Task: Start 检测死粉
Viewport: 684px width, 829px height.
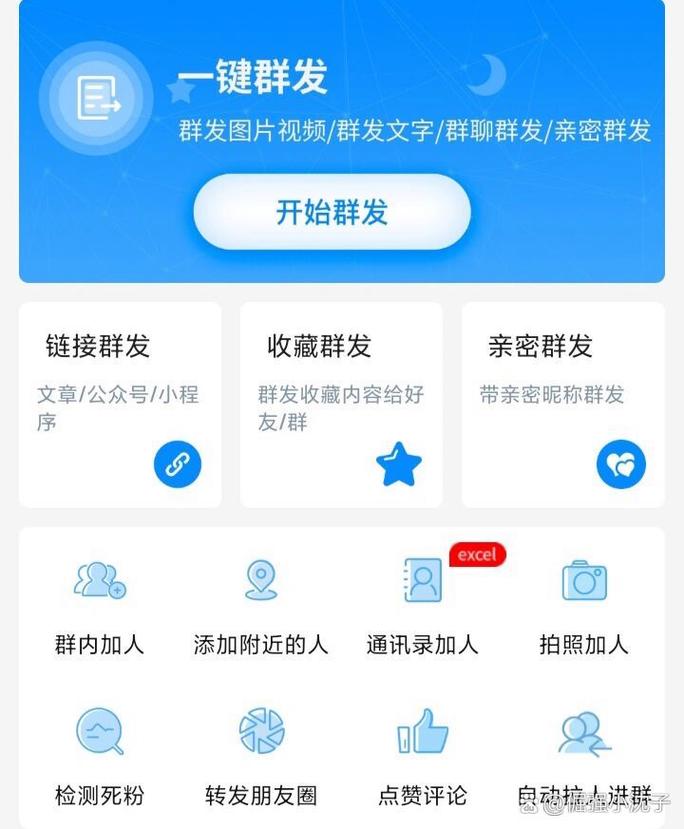Action: (x=99, y=757)
